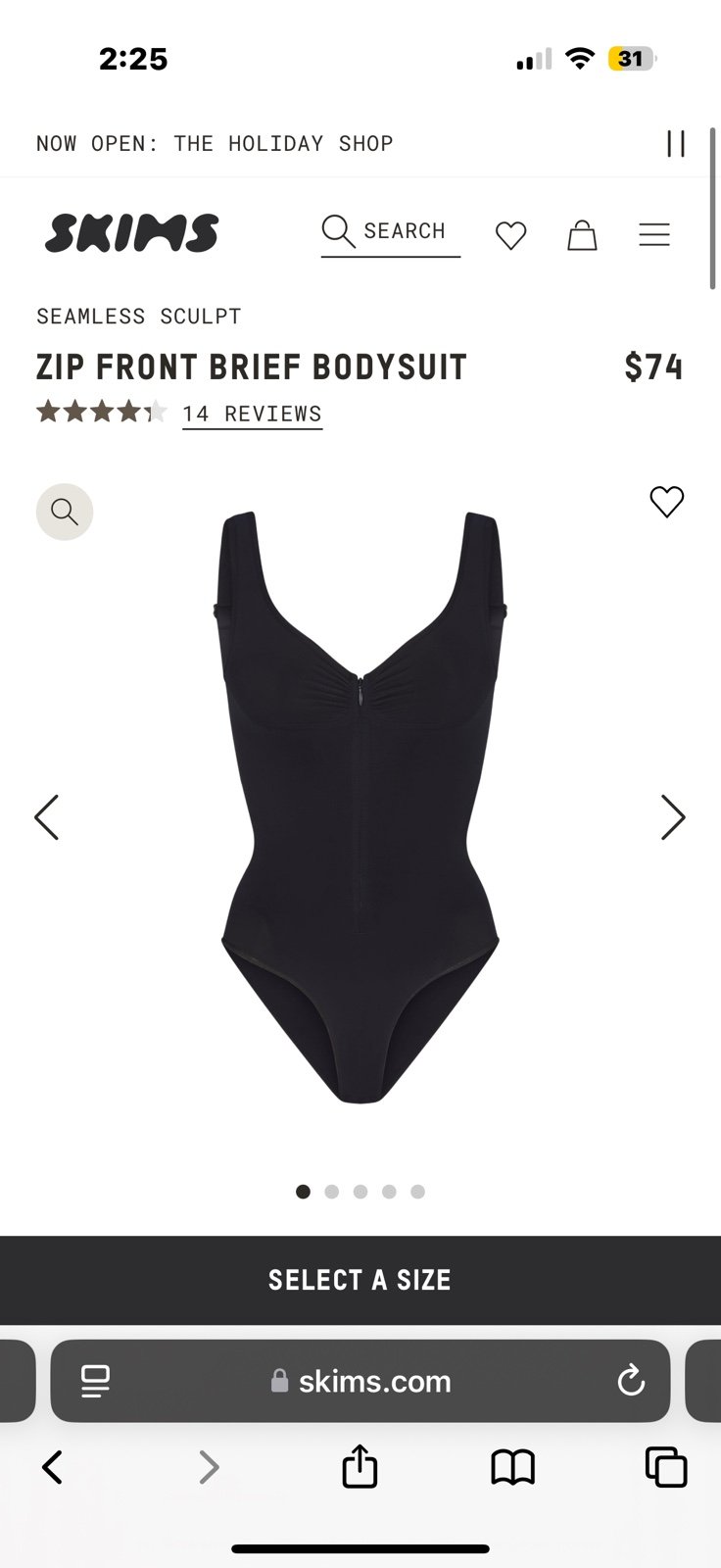The width and height of the screenshot is (721, 1568).
Task: Share this page
Action: pos(360,1466)
